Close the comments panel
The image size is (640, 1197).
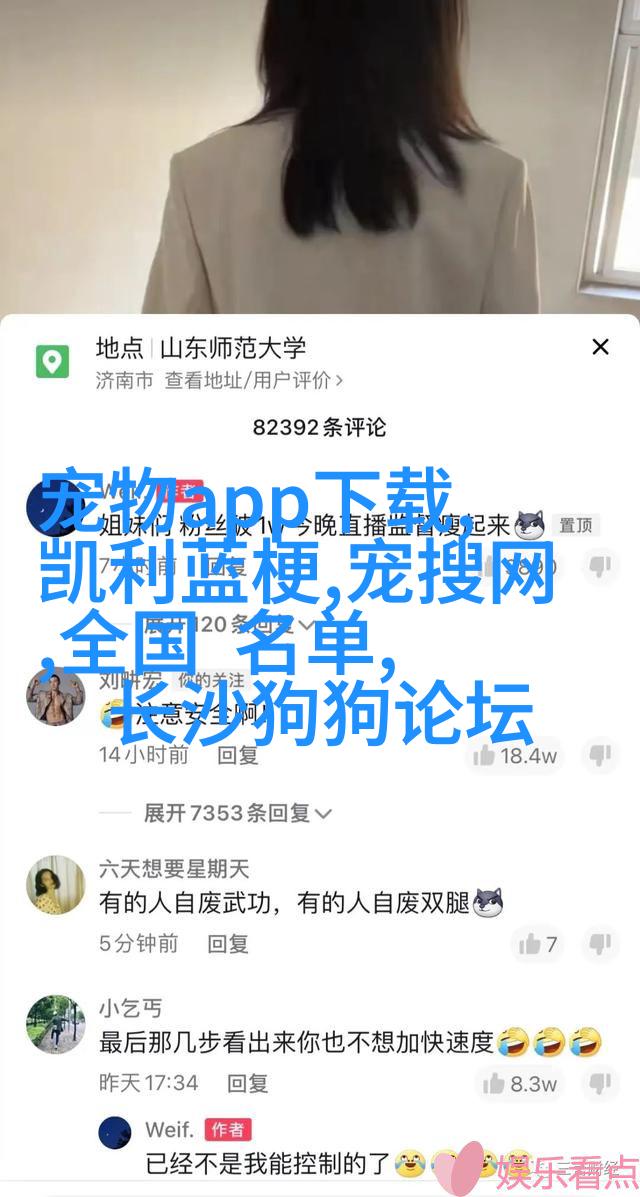click(600, 348)
